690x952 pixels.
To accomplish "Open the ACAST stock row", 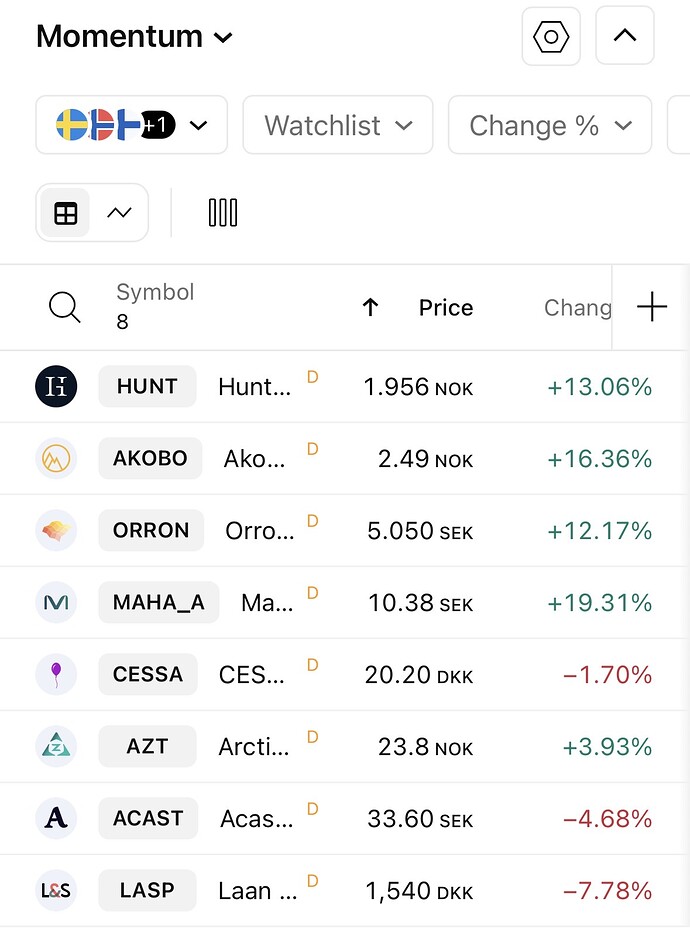I will pyautogui.click(x=148, y=818).
